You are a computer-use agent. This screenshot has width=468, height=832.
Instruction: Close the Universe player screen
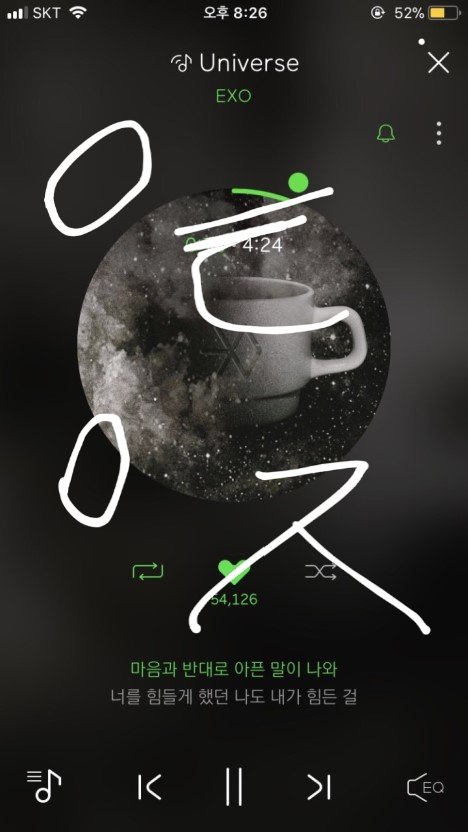tap(438, 63)
